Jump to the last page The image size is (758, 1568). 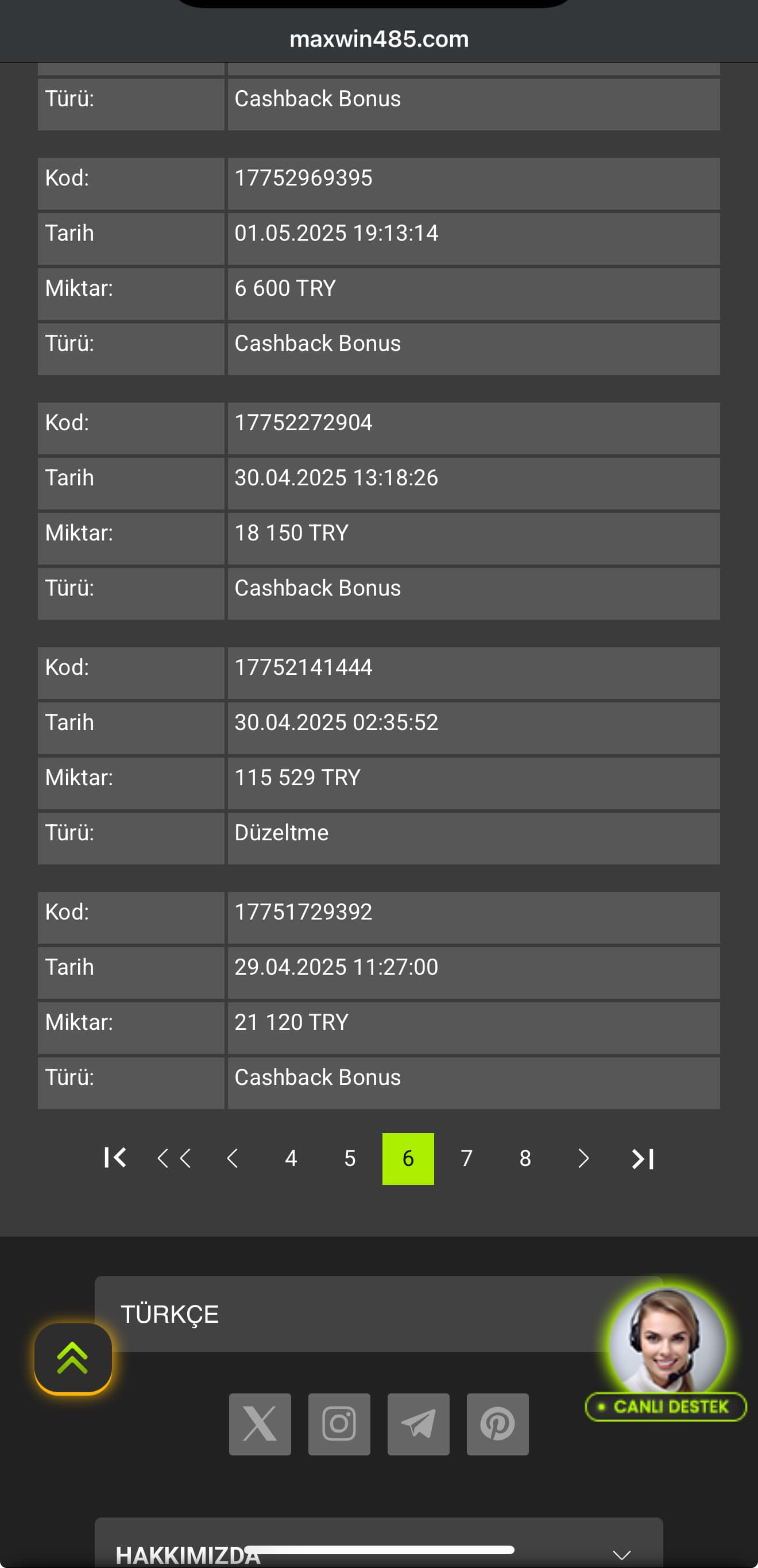click(x=643, y=1158)
